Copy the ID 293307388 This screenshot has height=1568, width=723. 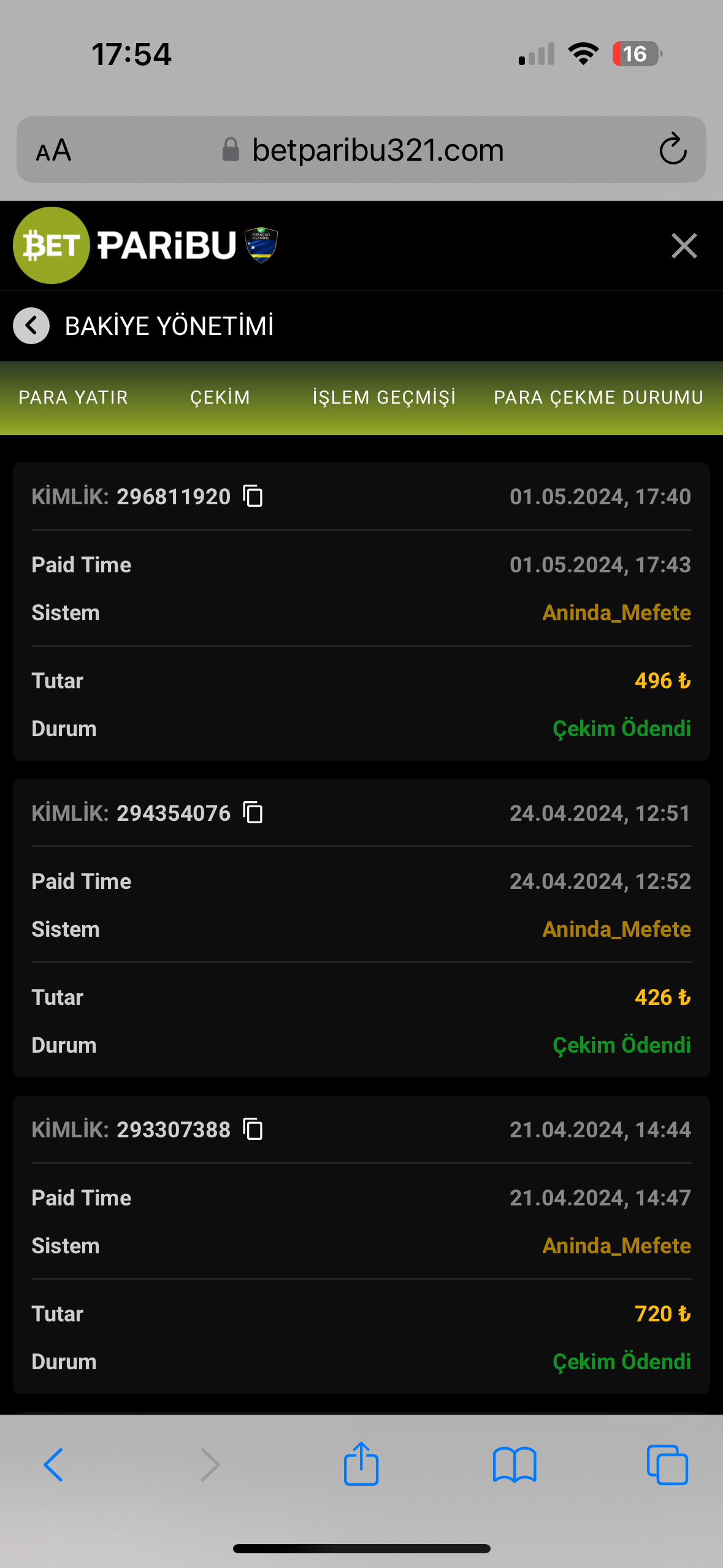pos(253,1129)
